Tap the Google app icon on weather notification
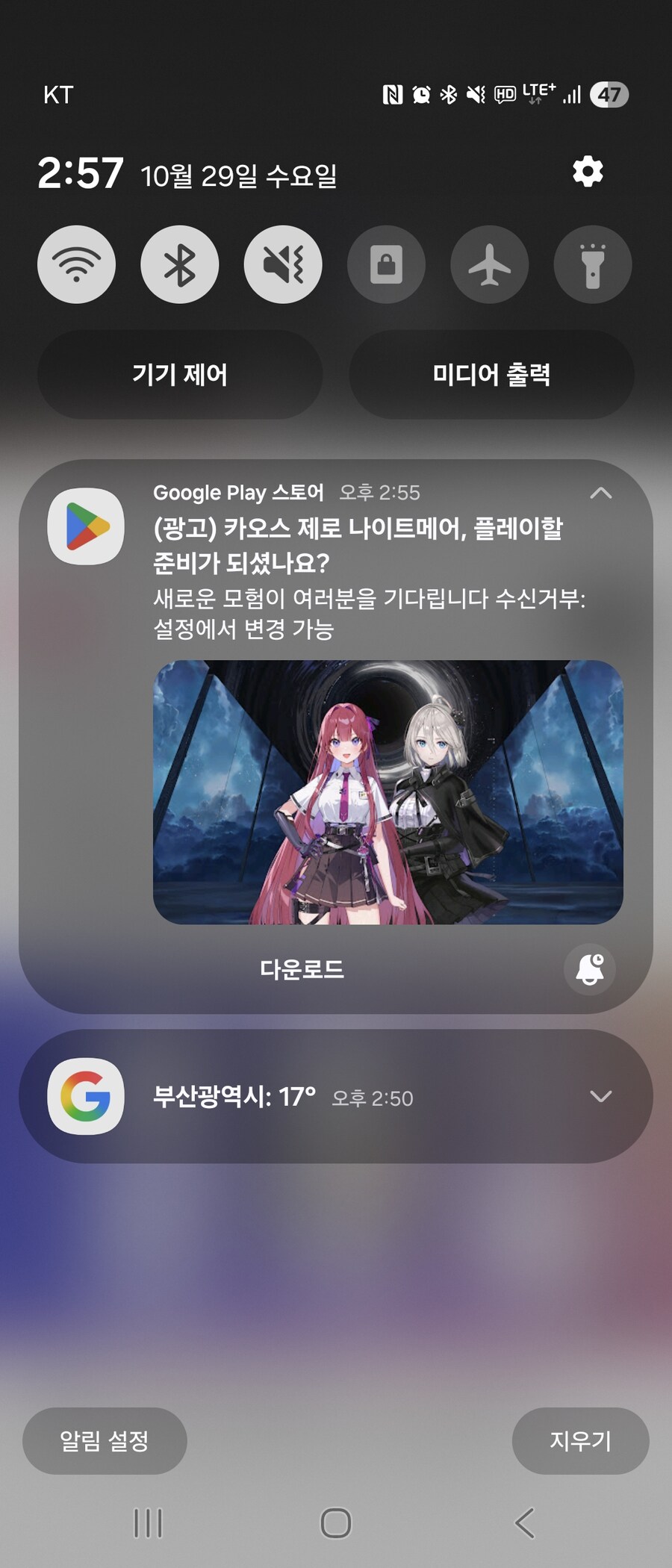Image resolution: width=672 pixels, height=1568 pixels. click(x=84, y=1098)
